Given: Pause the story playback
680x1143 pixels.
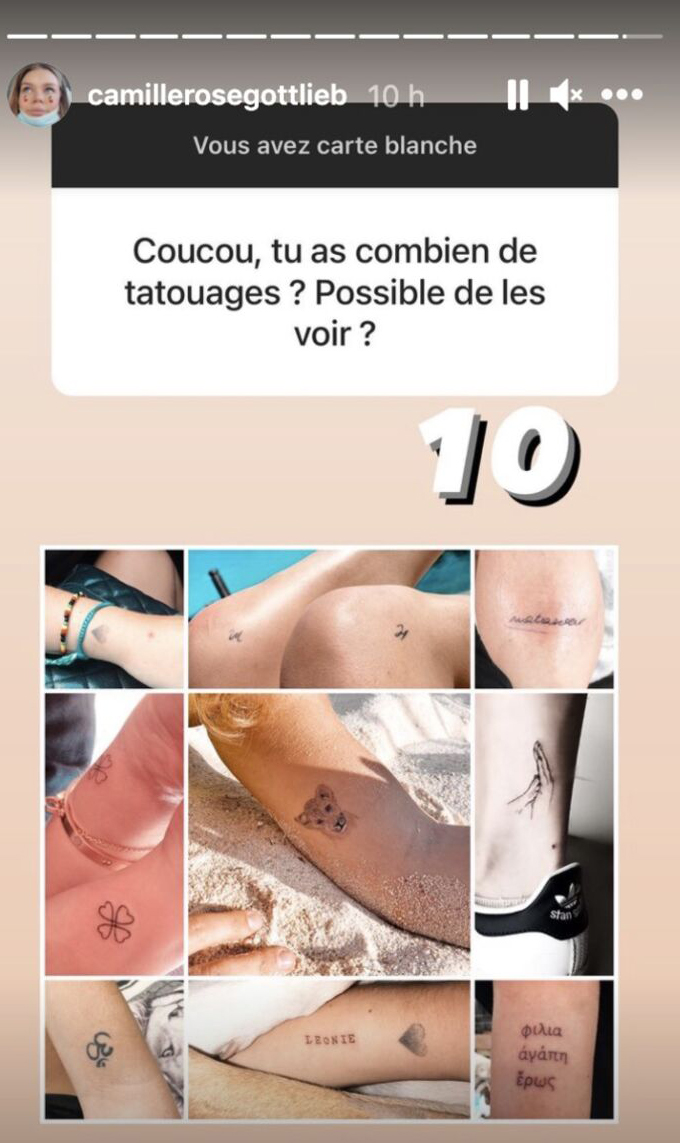Looking at the screenshot, I should click(517, 96).
